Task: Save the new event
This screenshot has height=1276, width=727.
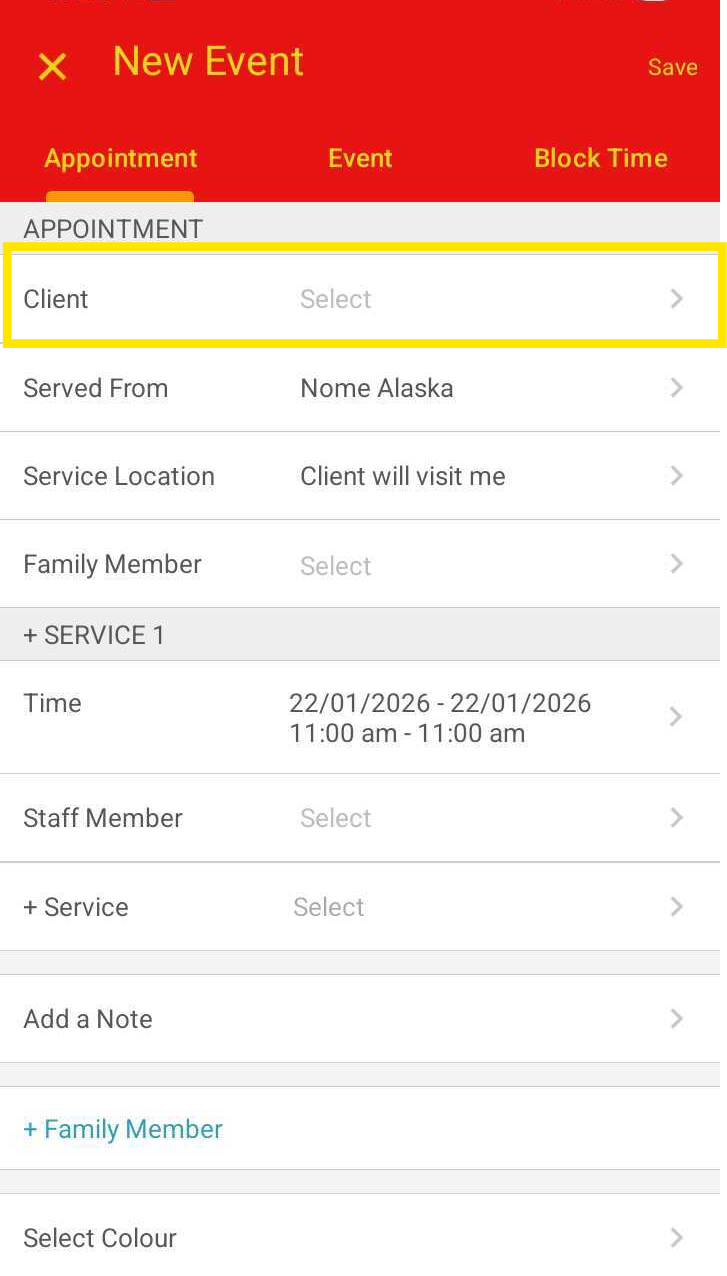Action: pyautogui.click(x=672, y=67)
